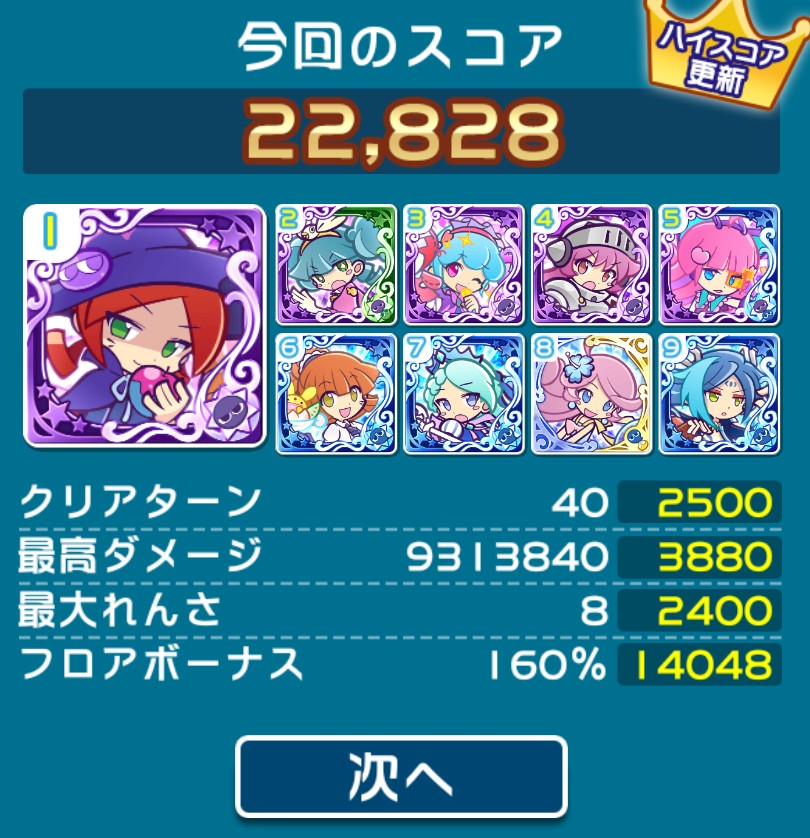
Task: Open character card number 1
Action: [x=143, y=327]
